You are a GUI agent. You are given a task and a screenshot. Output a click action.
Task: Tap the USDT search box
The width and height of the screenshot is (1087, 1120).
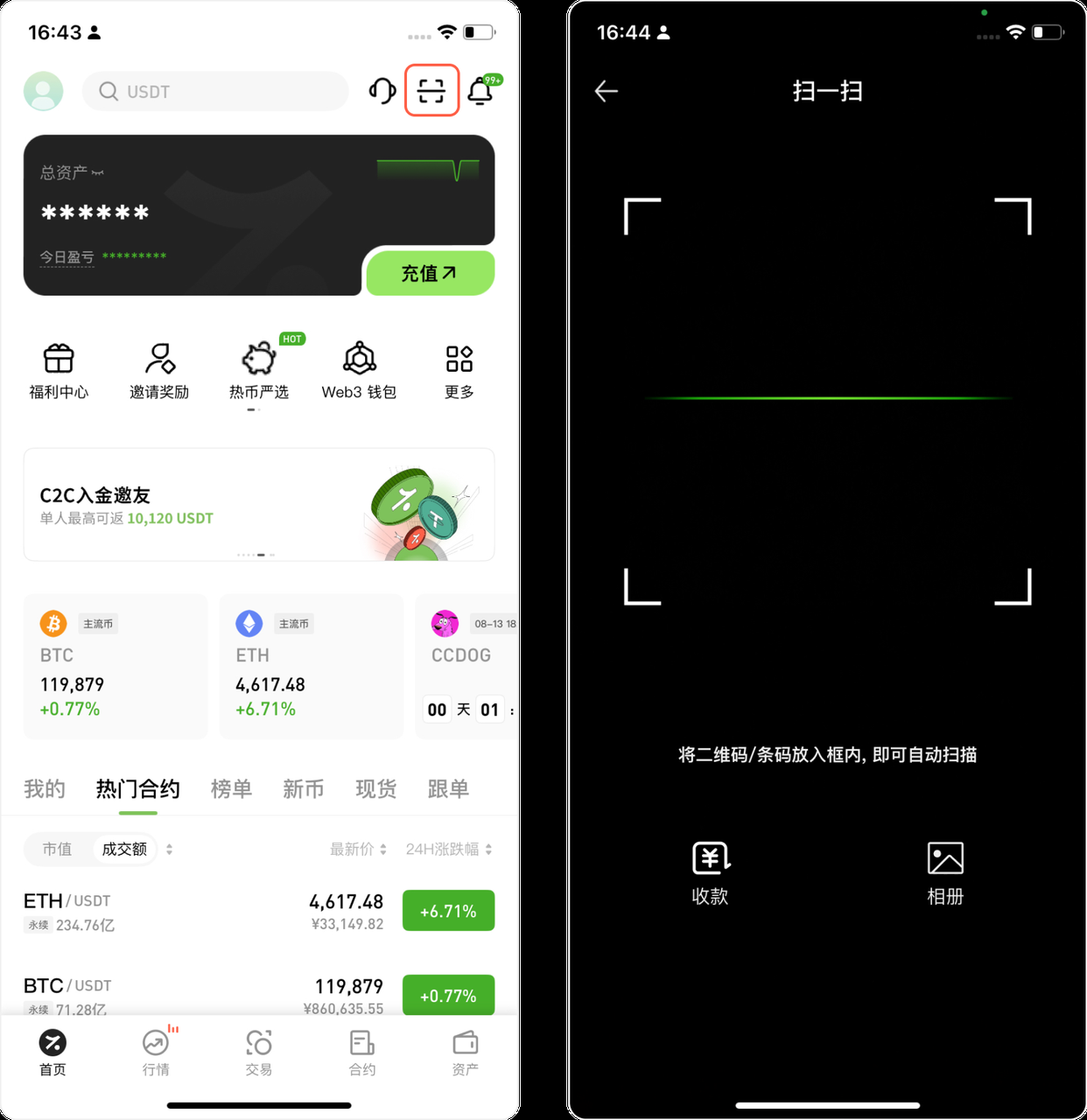point(215,91)
